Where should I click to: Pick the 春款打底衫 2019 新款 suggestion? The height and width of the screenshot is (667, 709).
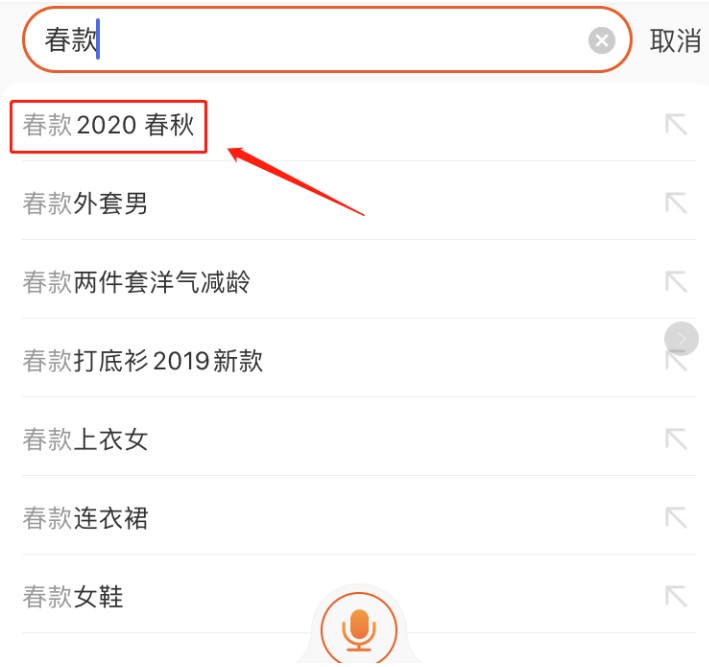(143, 361)
